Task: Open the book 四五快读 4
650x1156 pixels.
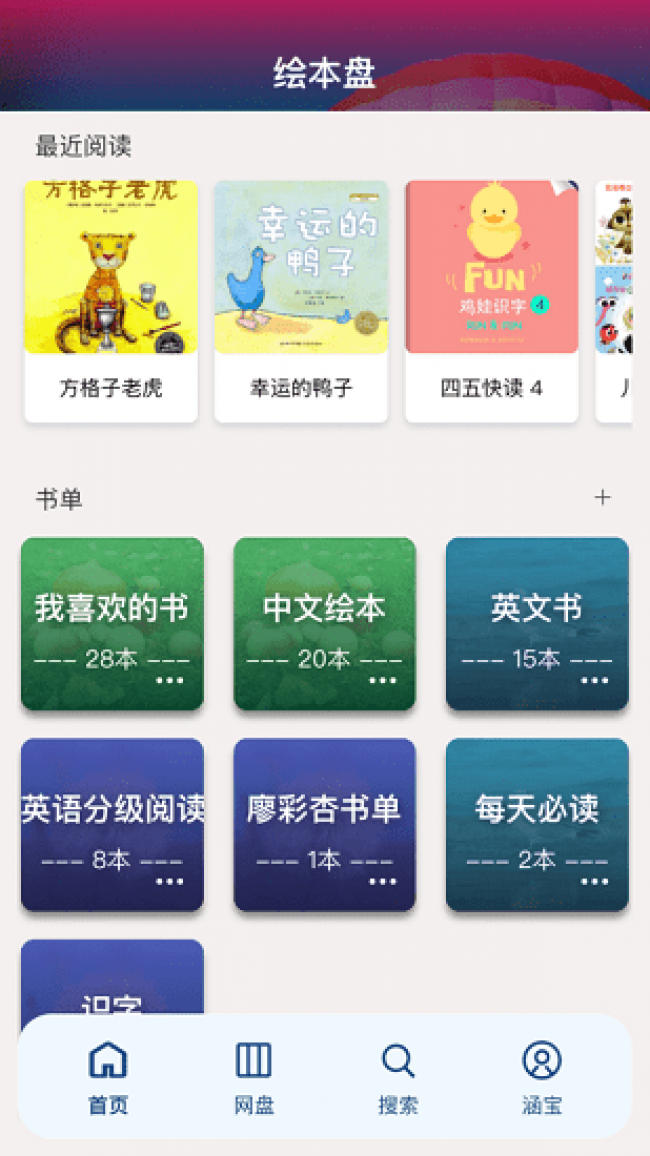Action: tap(492, 302)
